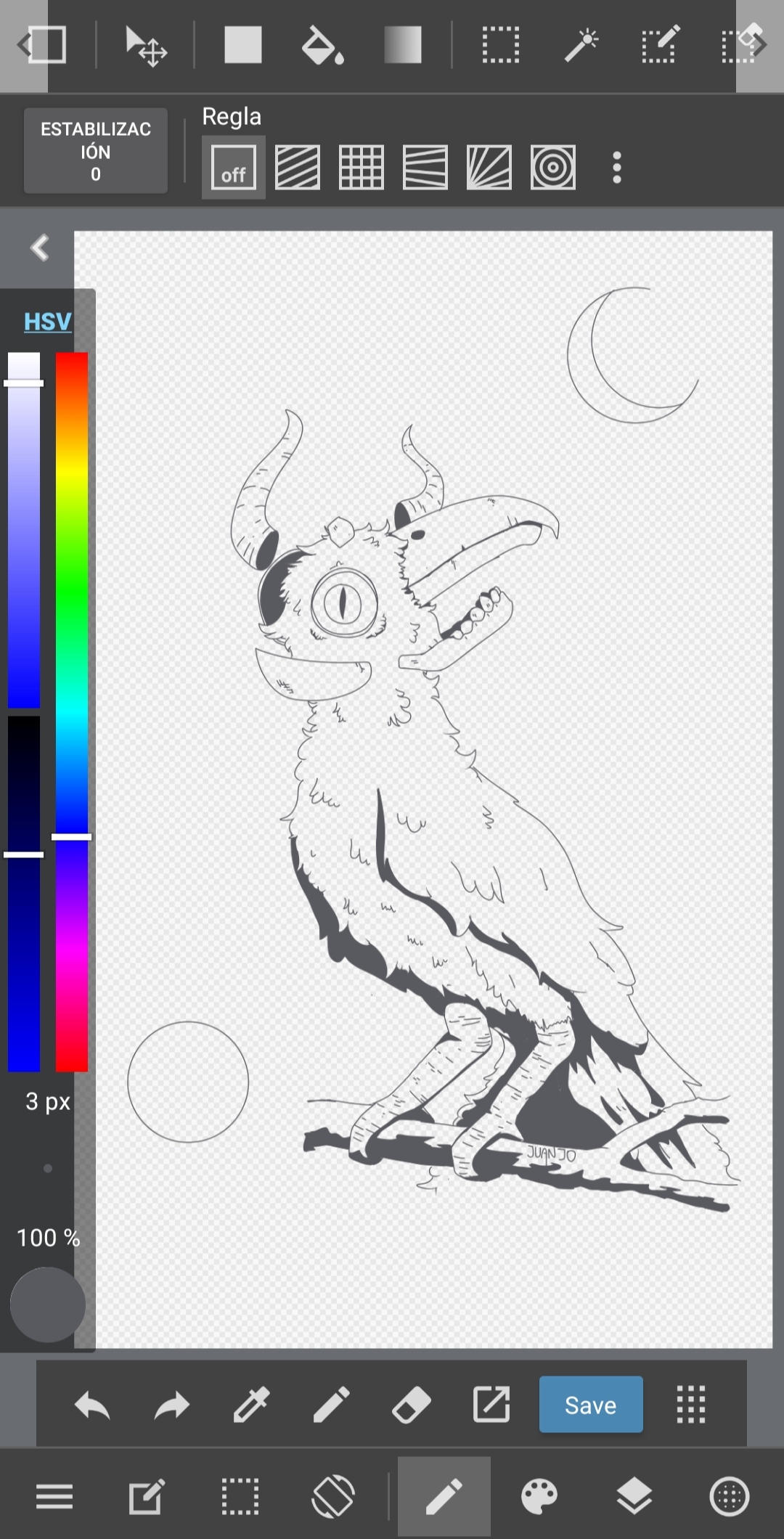Choose the paint bucket fill tool

pos(322,45)
